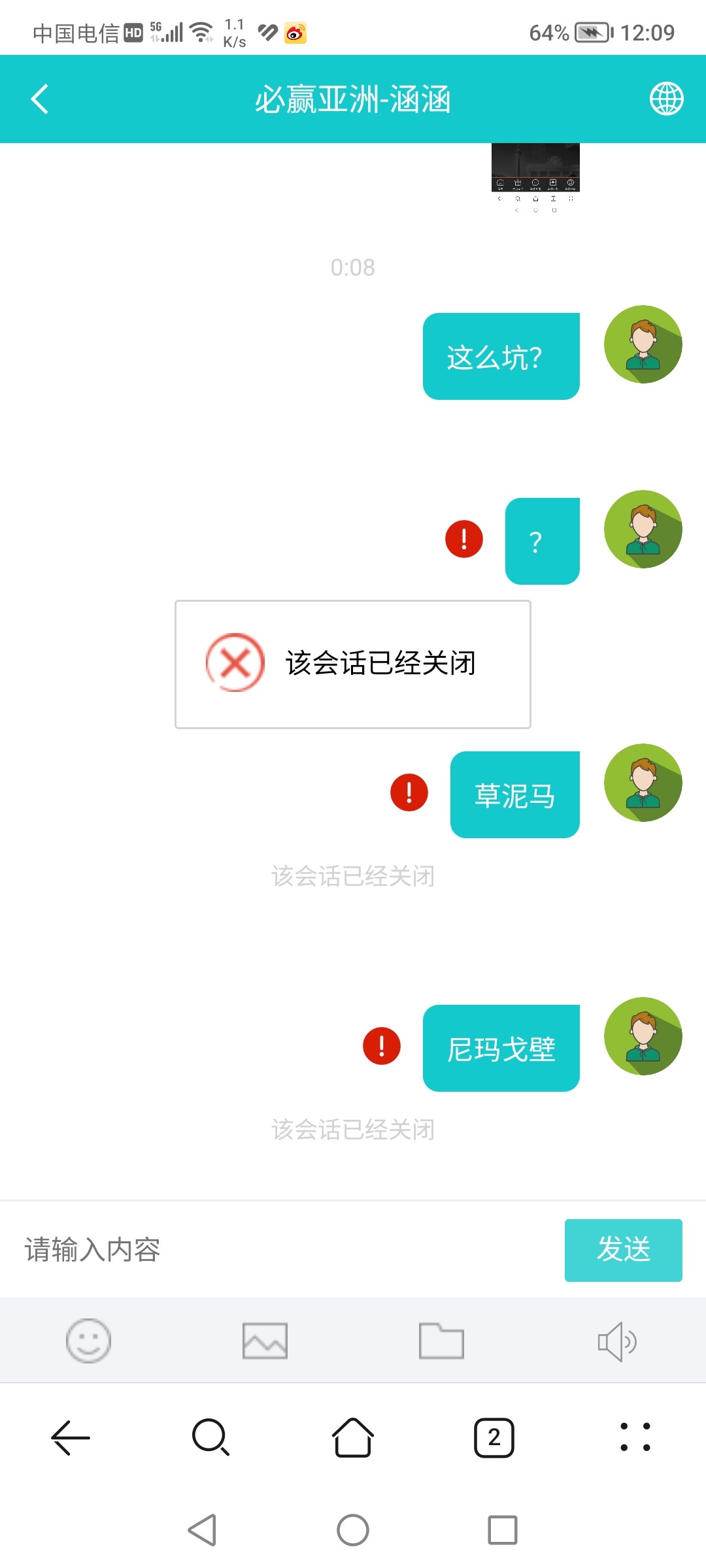706x1568 pixels.
Task: View the 2 open browser tabs
Action: [x=494, y=1437]
